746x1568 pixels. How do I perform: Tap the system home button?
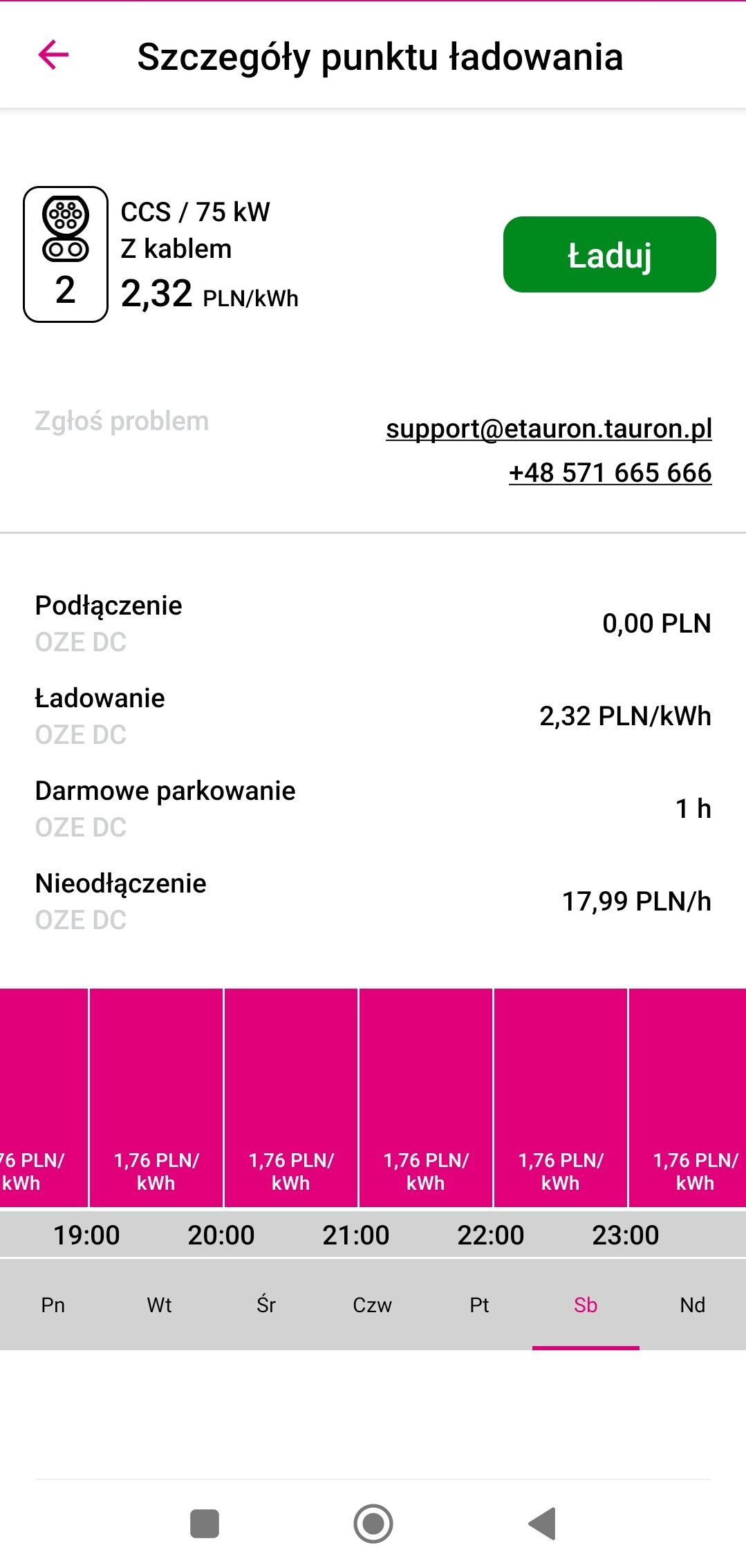373,1524
